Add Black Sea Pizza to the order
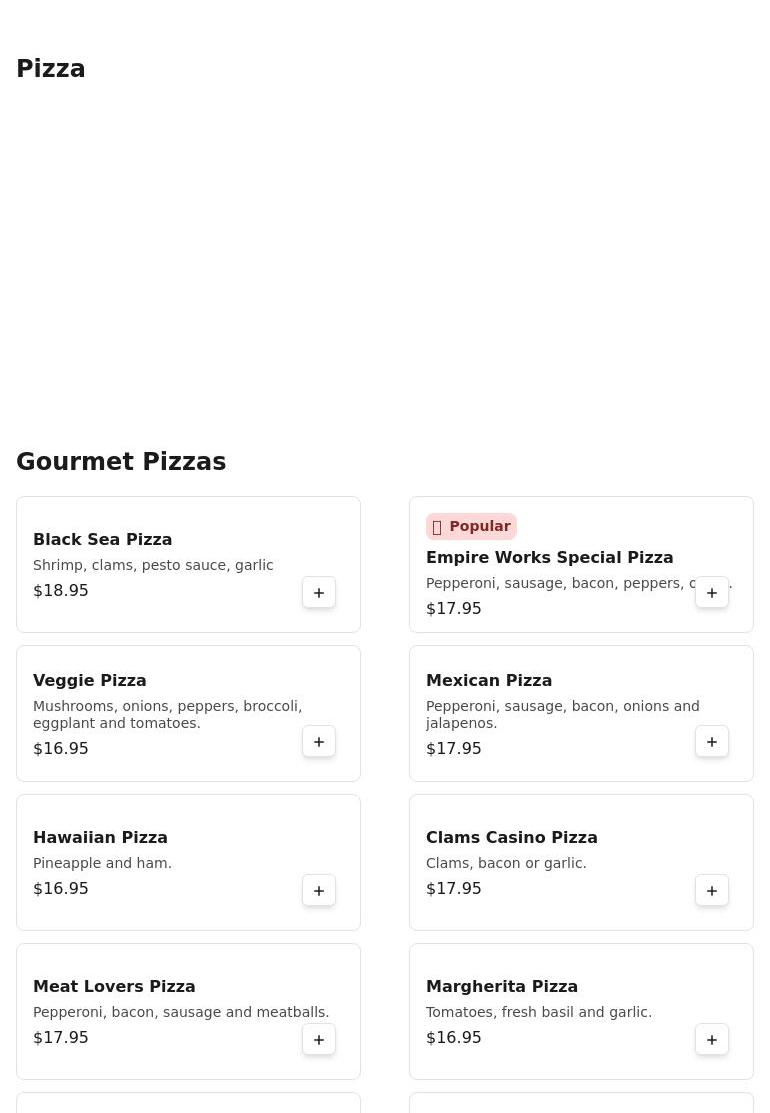 point(319,593)
